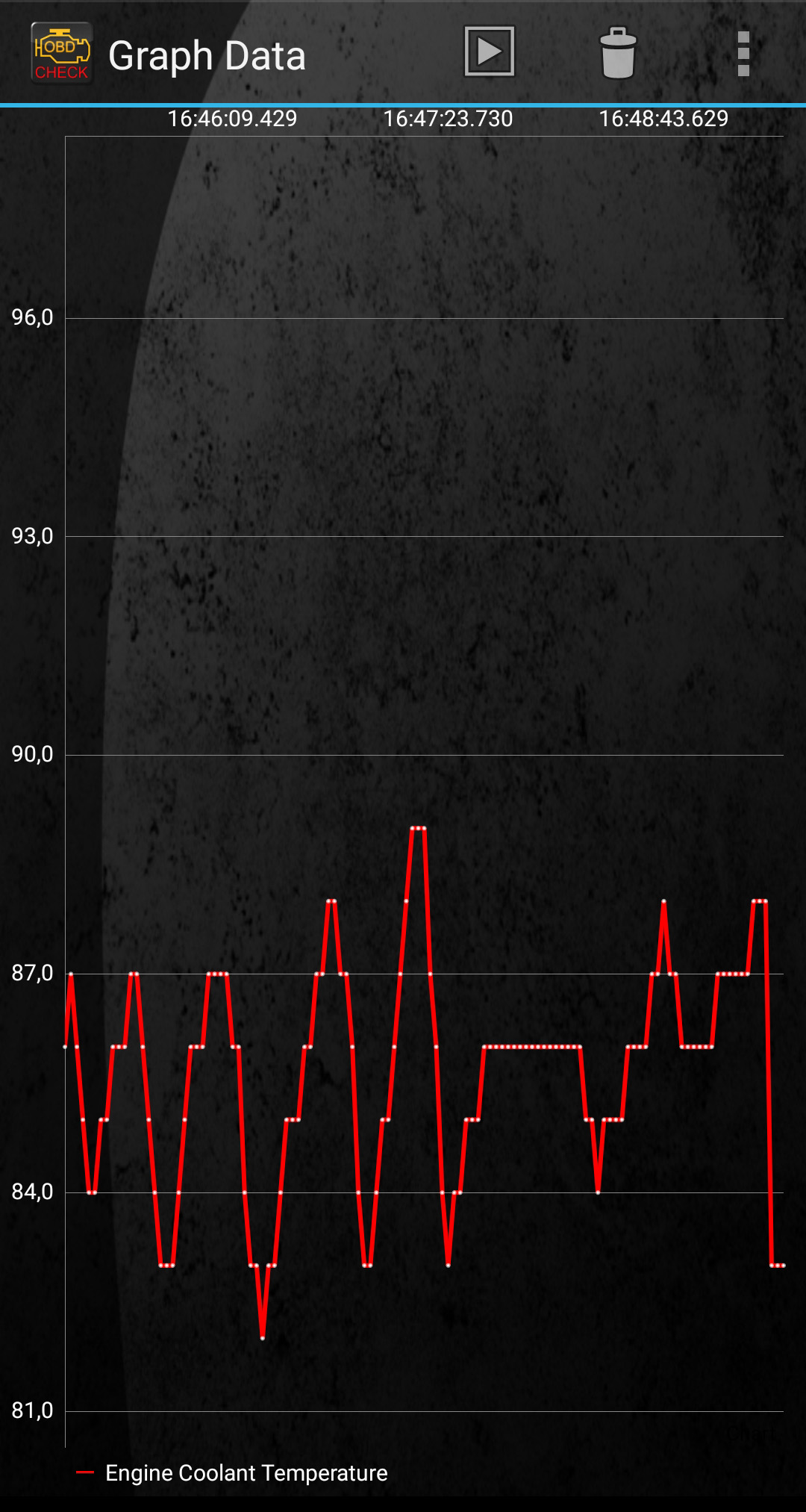Tap the OBD Check app icon

pos(62,53)
